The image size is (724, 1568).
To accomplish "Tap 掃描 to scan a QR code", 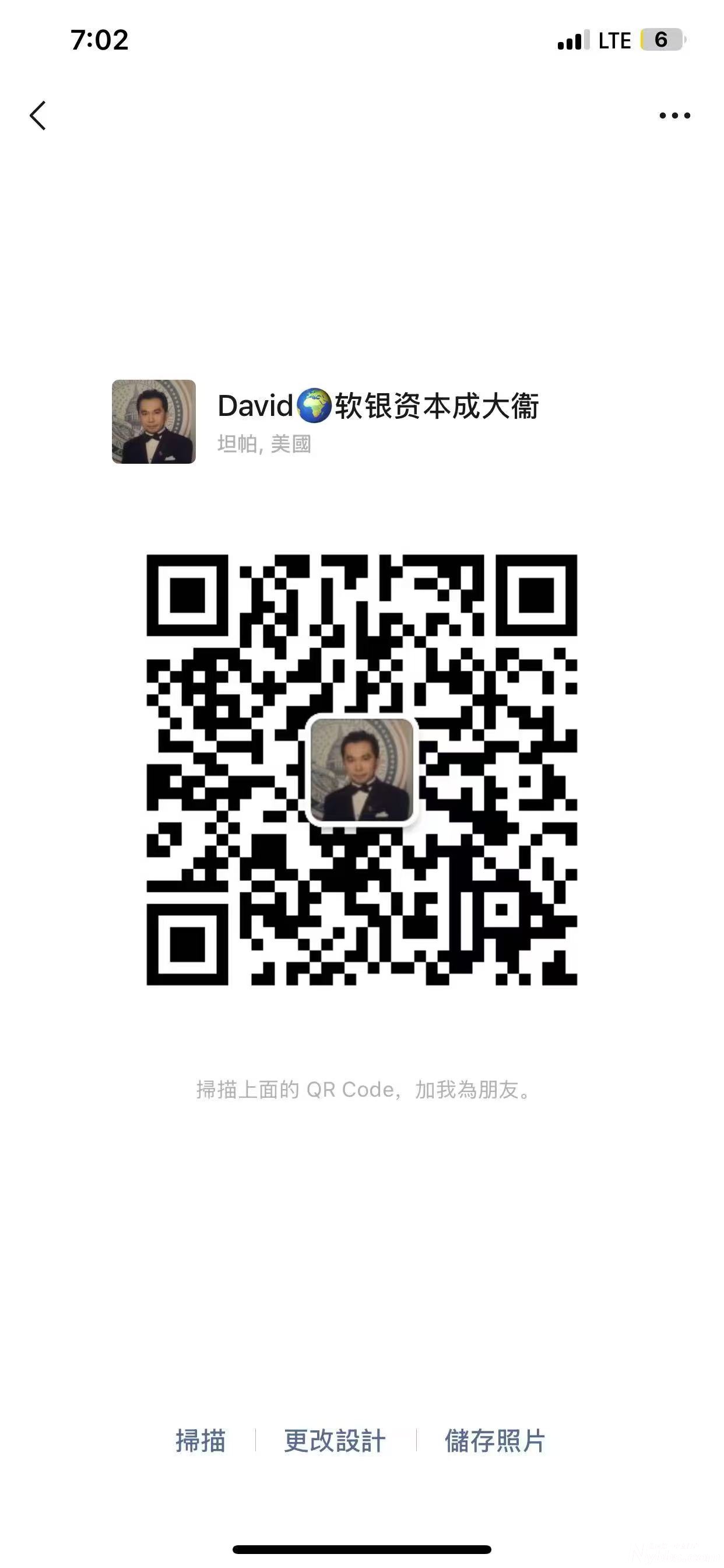I will pyautogui.click(x=200, y=1441).
